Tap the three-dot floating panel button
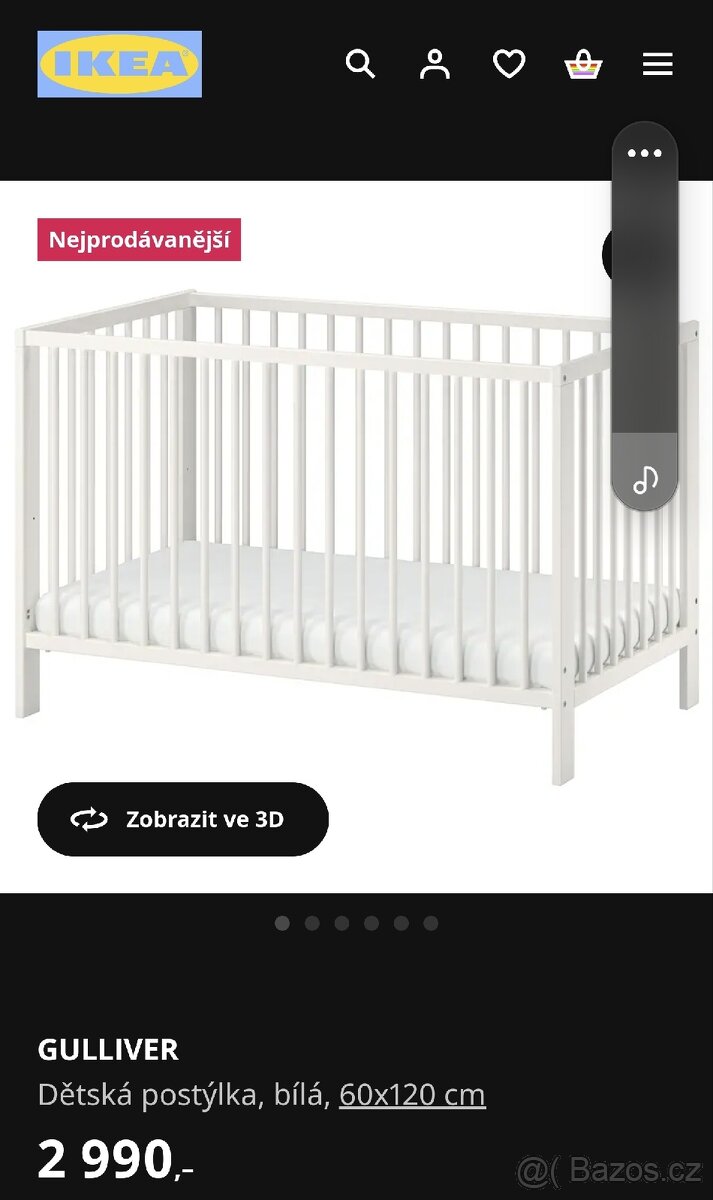 tap(645, 153)
